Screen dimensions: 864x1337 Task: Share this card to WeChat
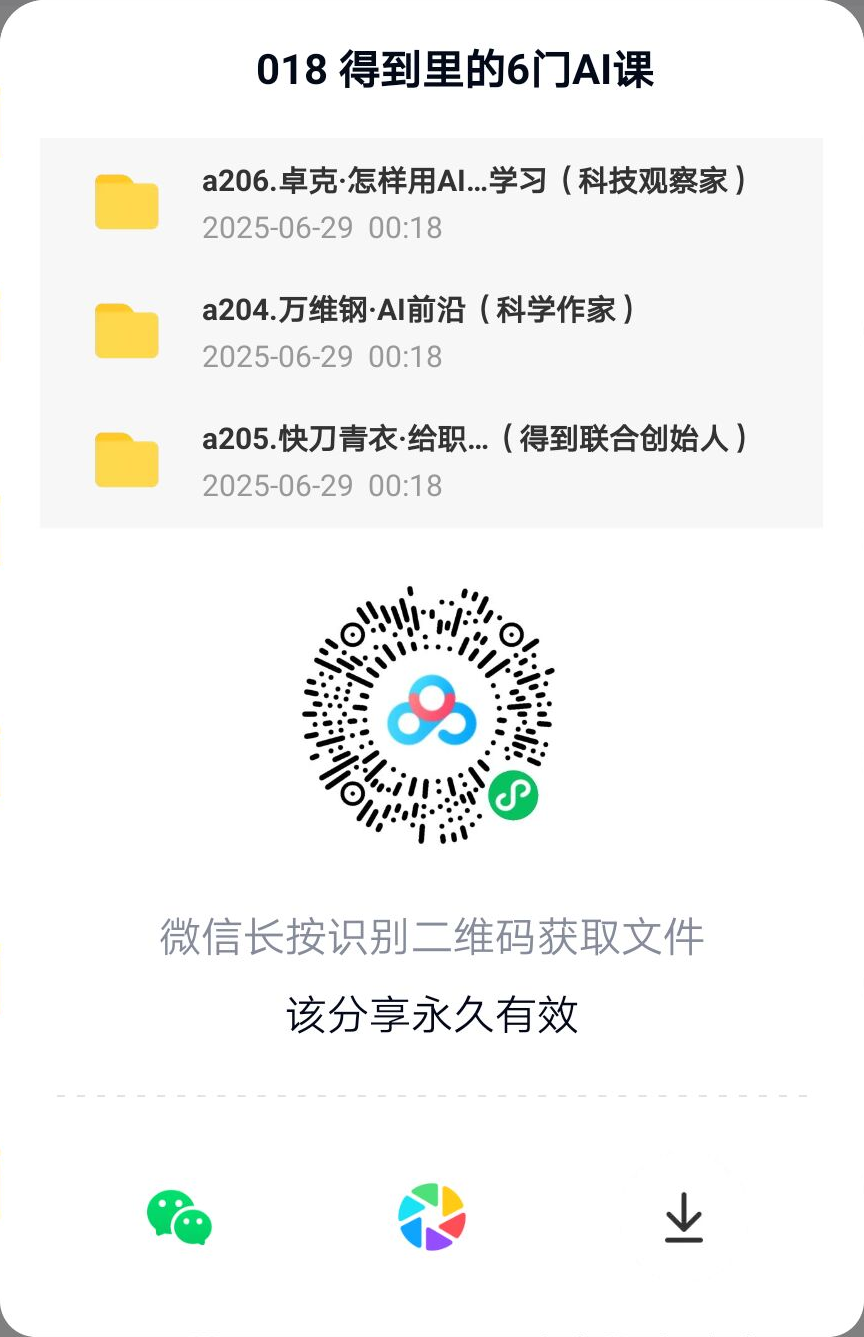[x=179, y=1217]
